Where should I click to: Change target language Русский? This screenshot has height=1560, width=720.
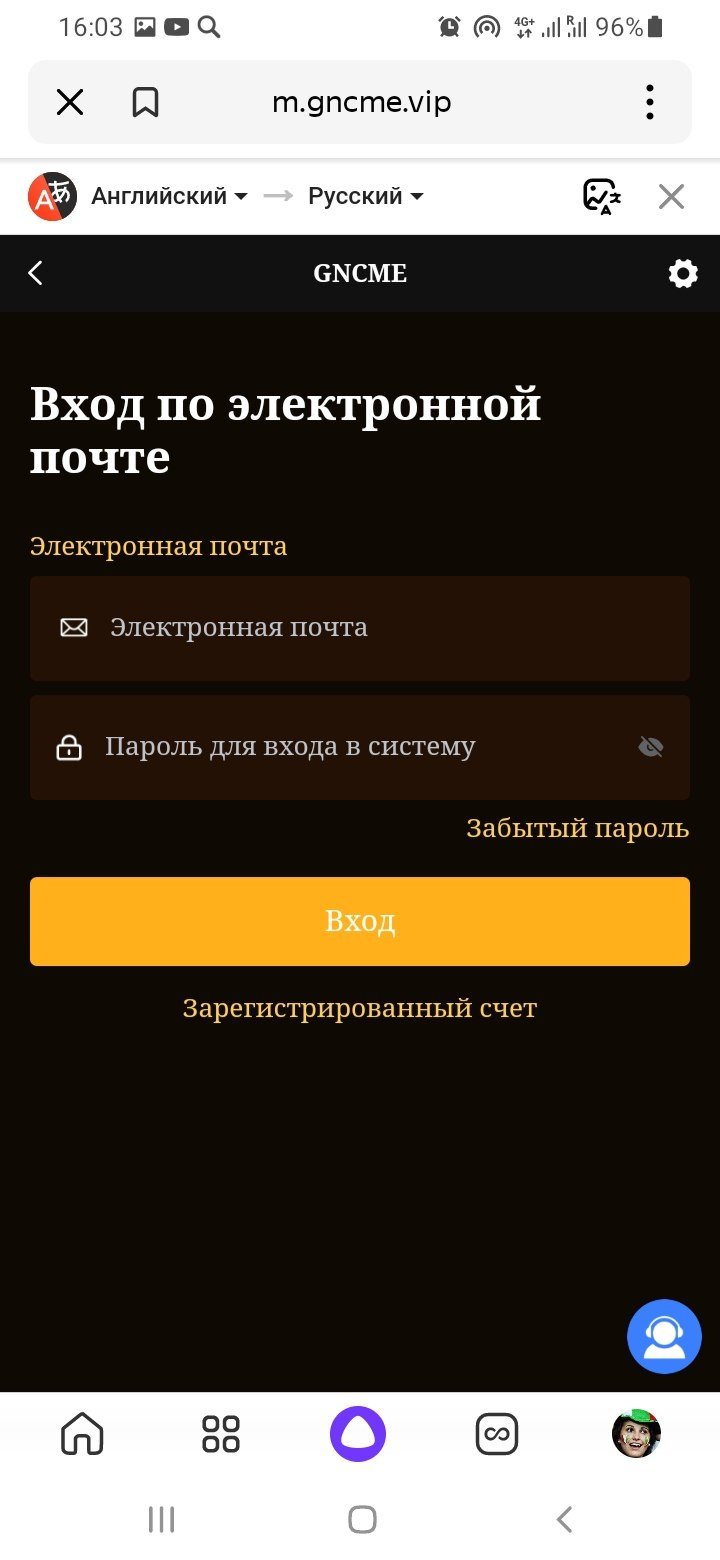365,196
